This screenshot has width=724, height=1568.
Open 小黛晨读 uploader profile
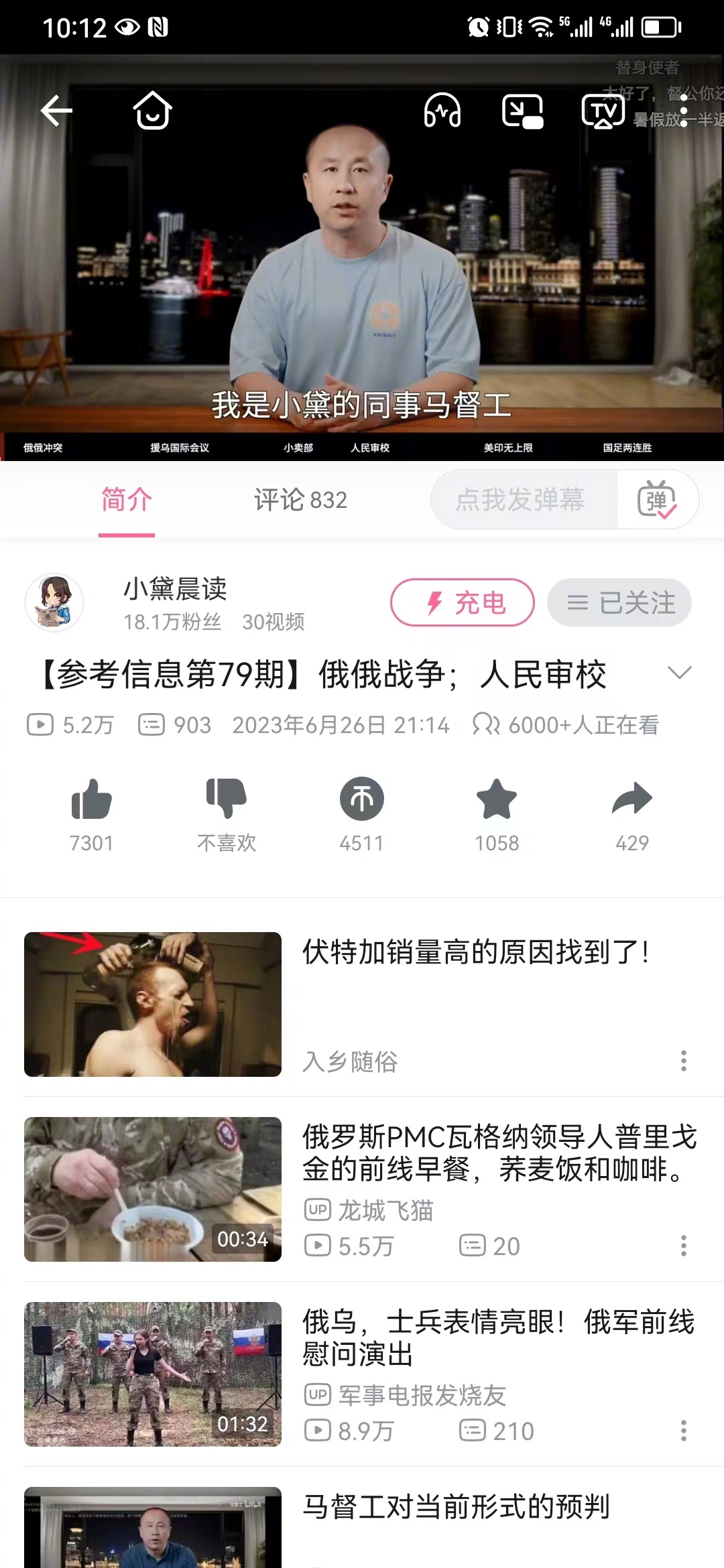[54, 602]
